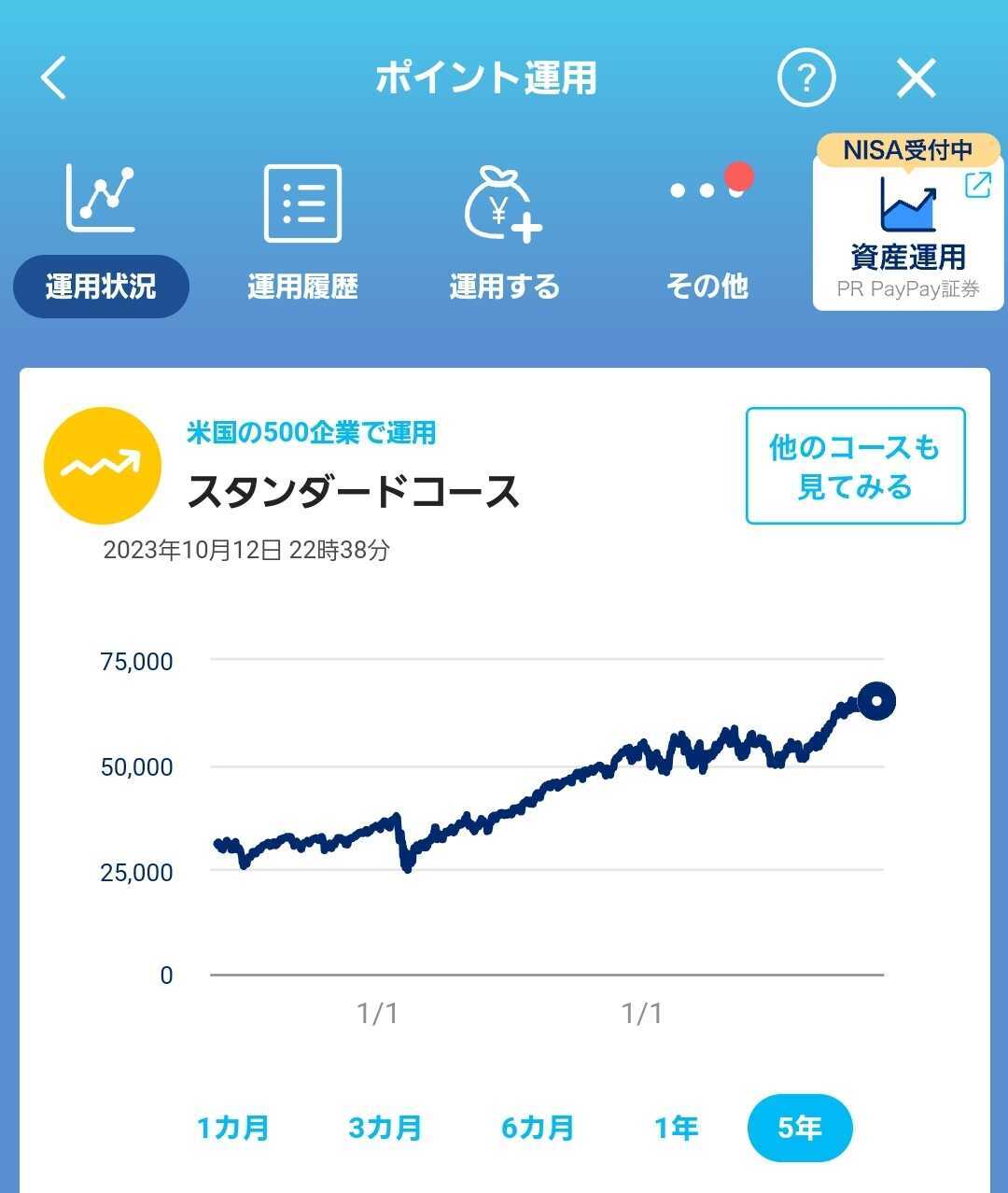This screenshot has height=1193, width=1008.
Task: Choose the 5年 chart period
Action: pyautogui.click(x=800, y=1128)
